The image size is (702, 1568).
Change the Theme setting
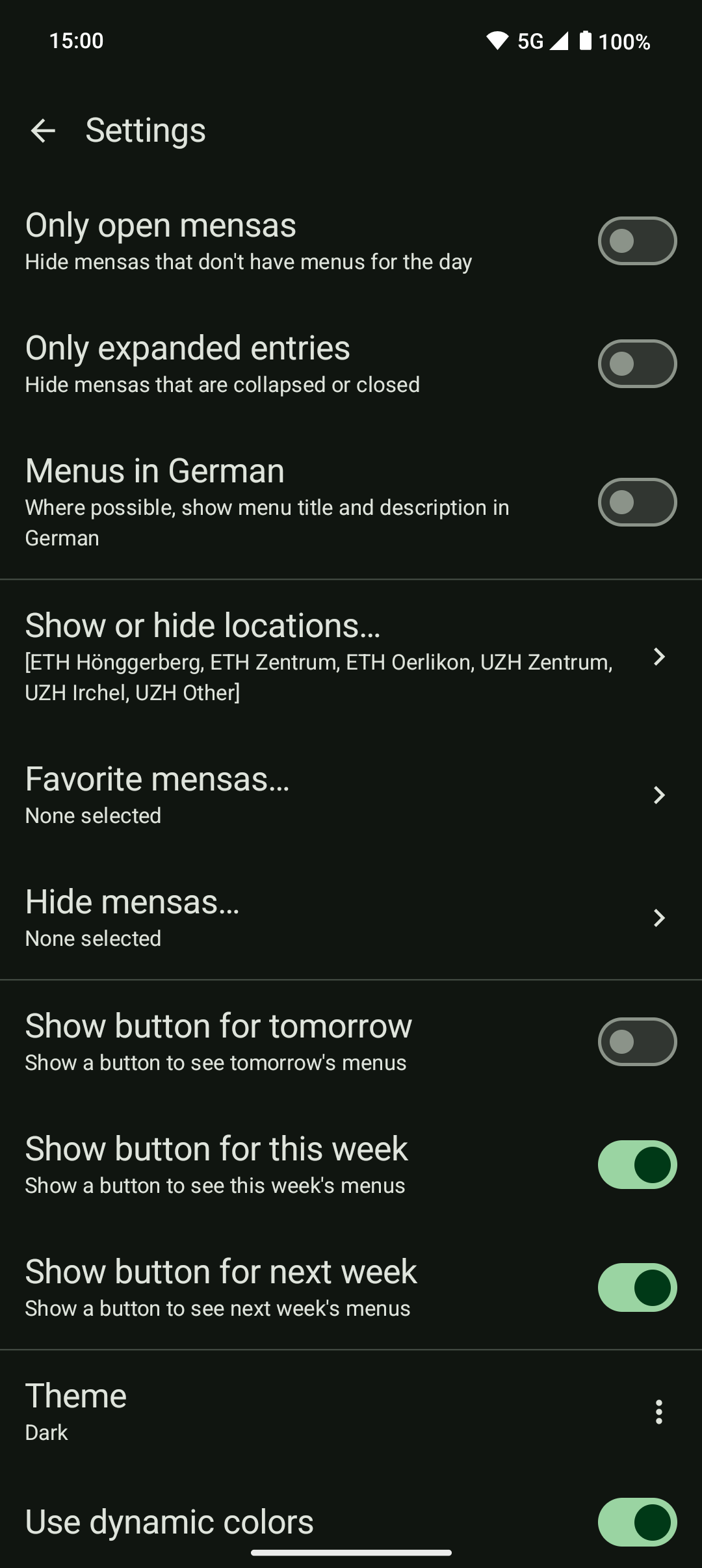tap(351, 1412)
